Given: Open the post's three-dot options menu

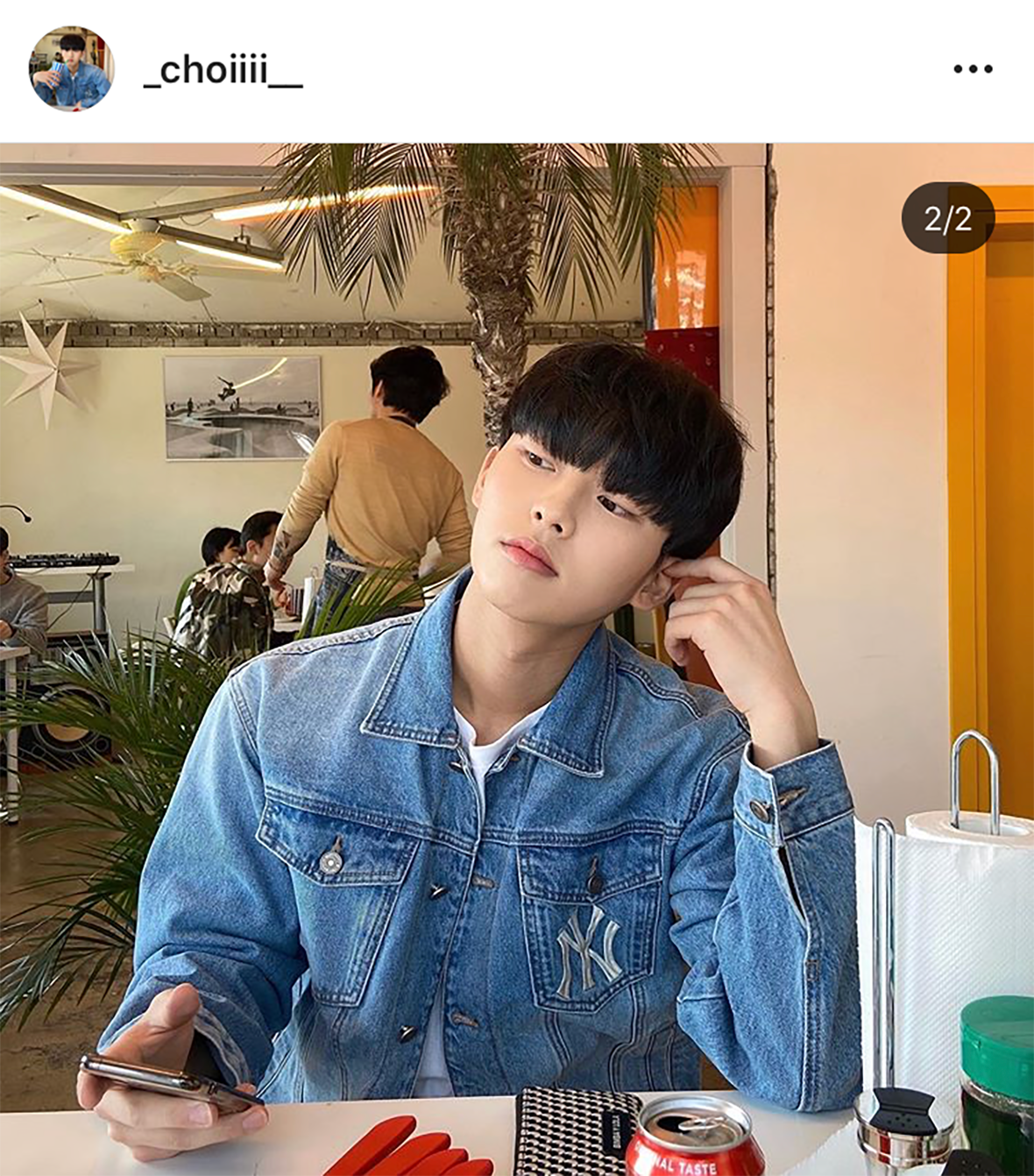Looking at the screenshot, I should [x=973, y=69].
